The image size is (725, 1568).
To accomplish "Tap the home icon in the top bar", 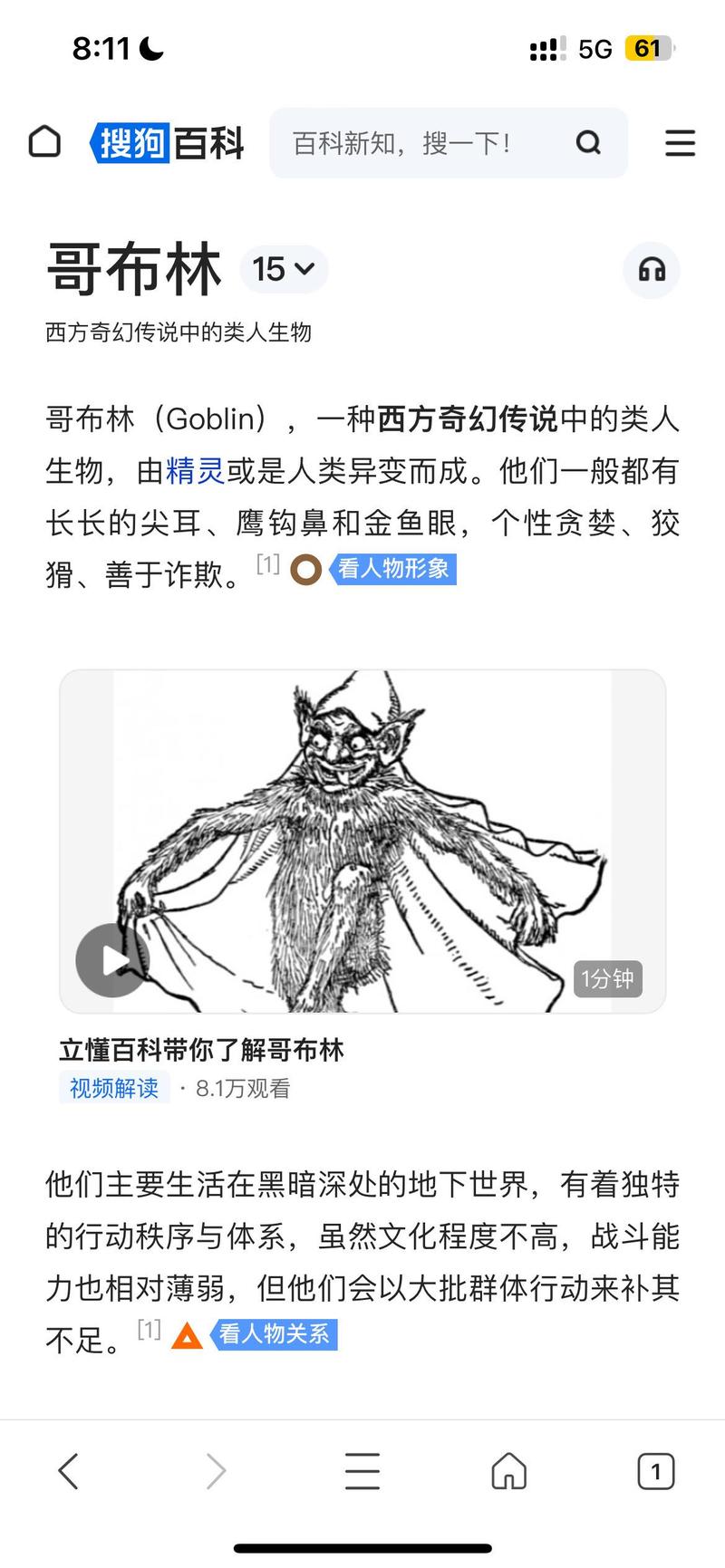I will (43, 142).
